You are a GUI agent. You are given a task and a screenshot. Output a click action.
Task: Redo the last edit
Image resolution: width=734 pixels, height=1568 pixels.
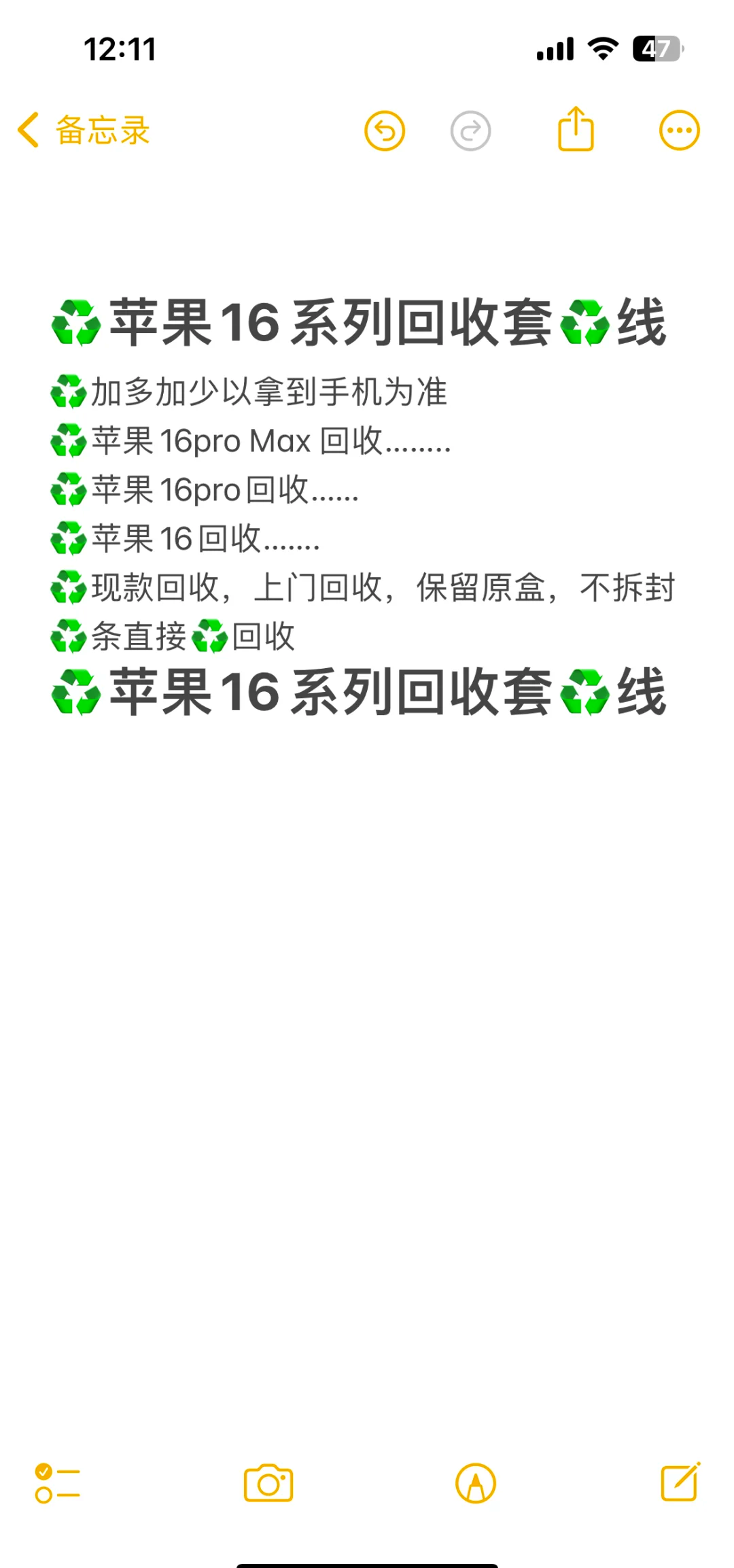470,130
